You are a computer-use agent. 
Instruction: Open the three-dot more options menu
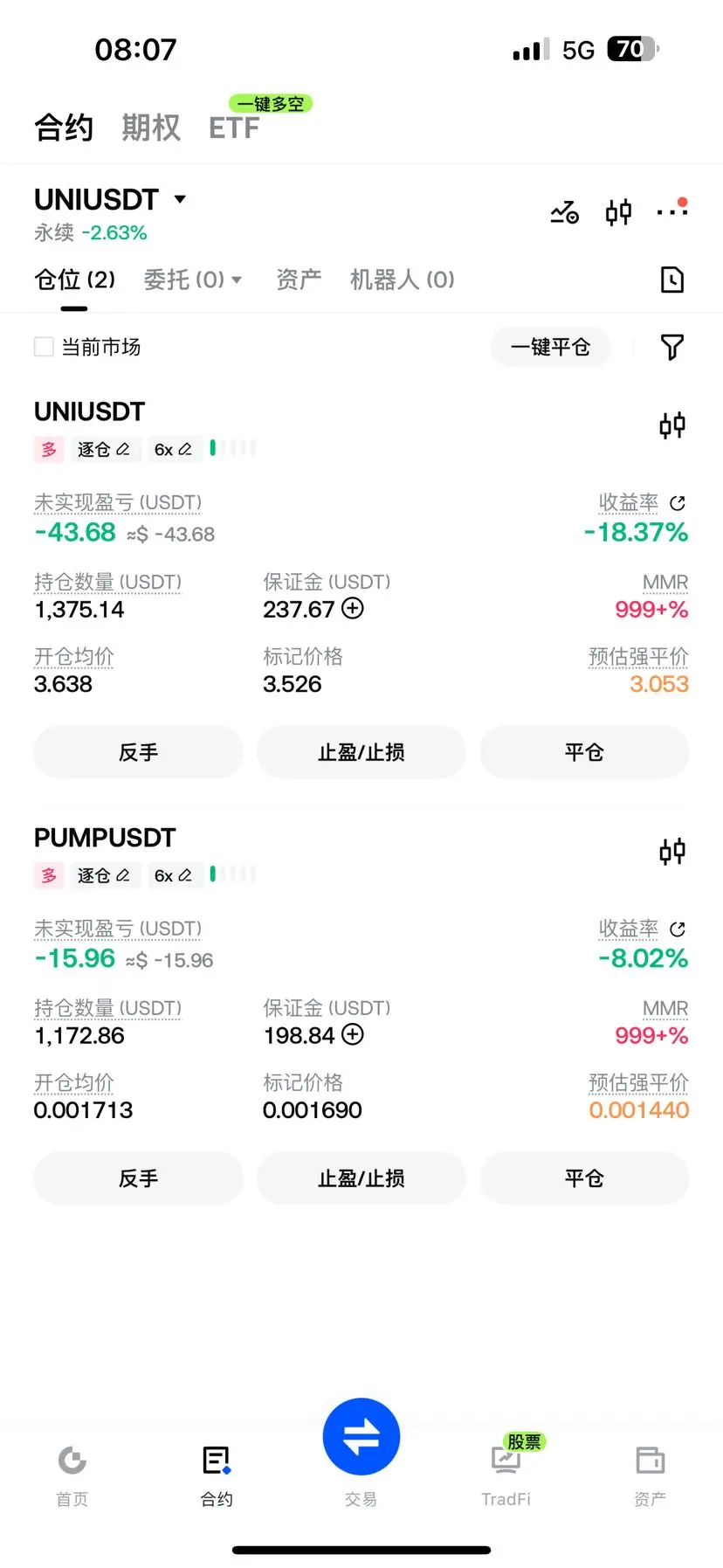(x=672, y=210)
